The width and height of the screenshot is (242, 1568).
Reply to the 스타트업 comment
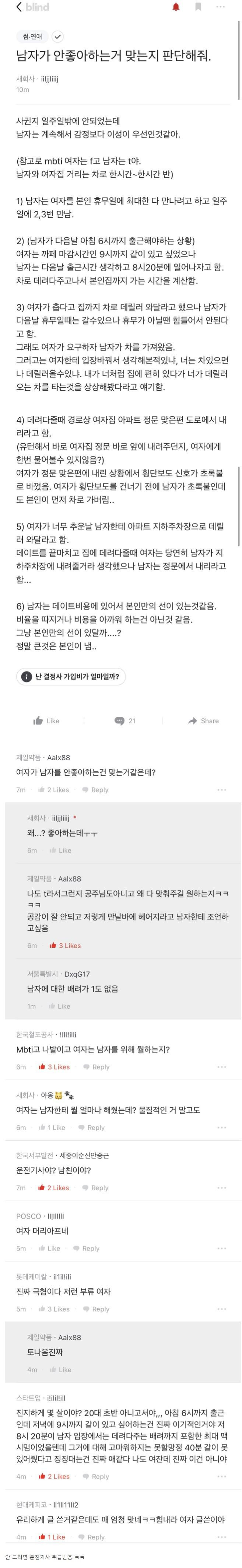[x=95, y=1477]
